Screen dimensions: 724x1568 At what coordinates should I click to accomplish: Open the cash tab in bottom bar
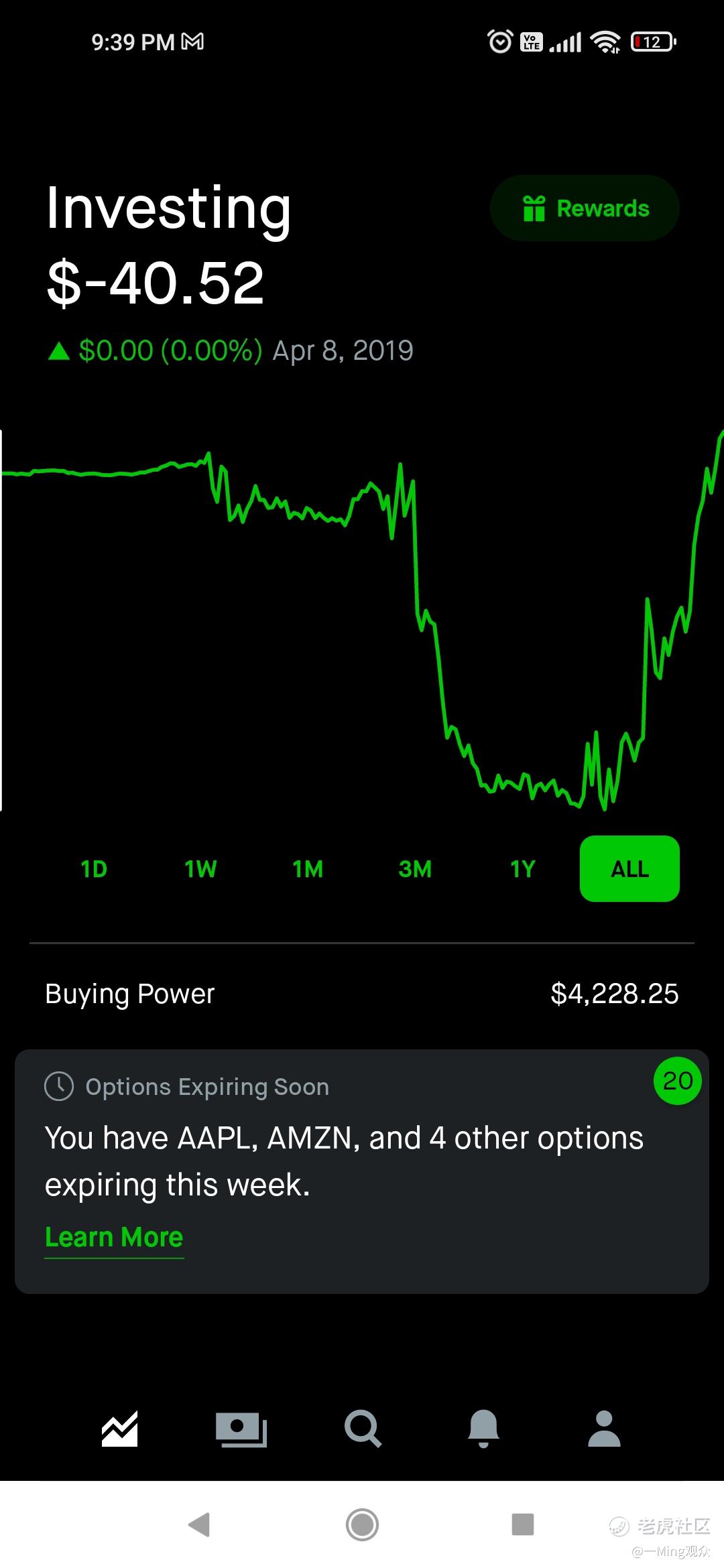coord(241,1429)
